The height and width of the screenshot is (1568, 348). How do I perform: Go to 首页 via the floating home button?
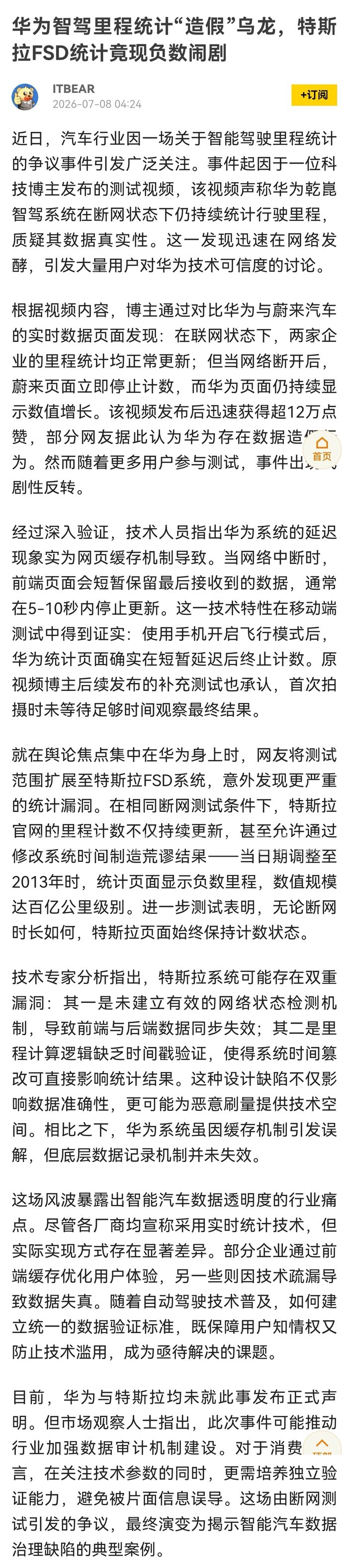[x=322, y=449]
